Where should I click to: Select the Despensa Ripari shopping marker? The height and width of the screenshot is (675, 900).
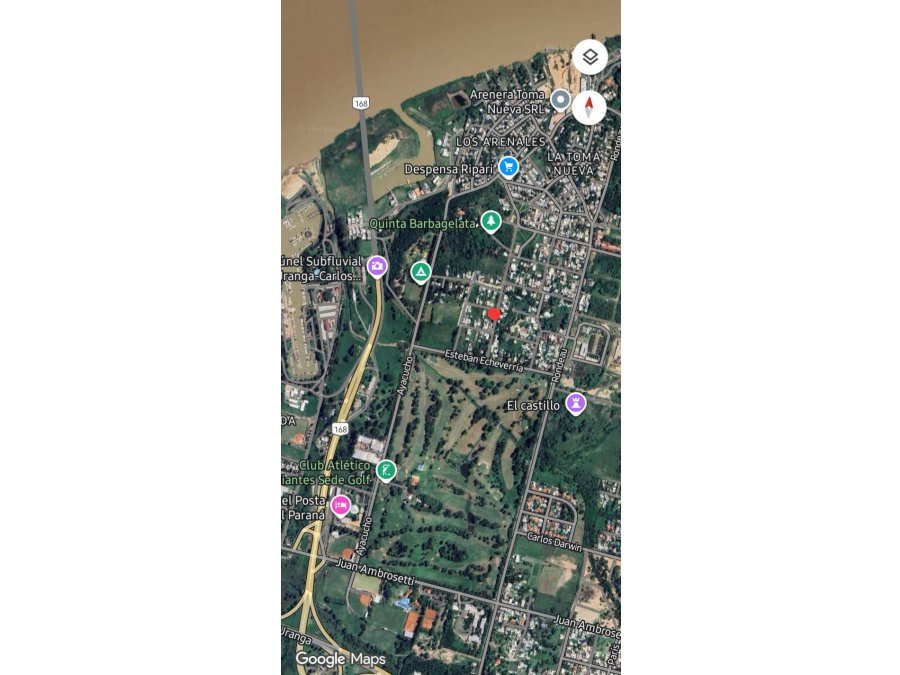pos(509,166)
